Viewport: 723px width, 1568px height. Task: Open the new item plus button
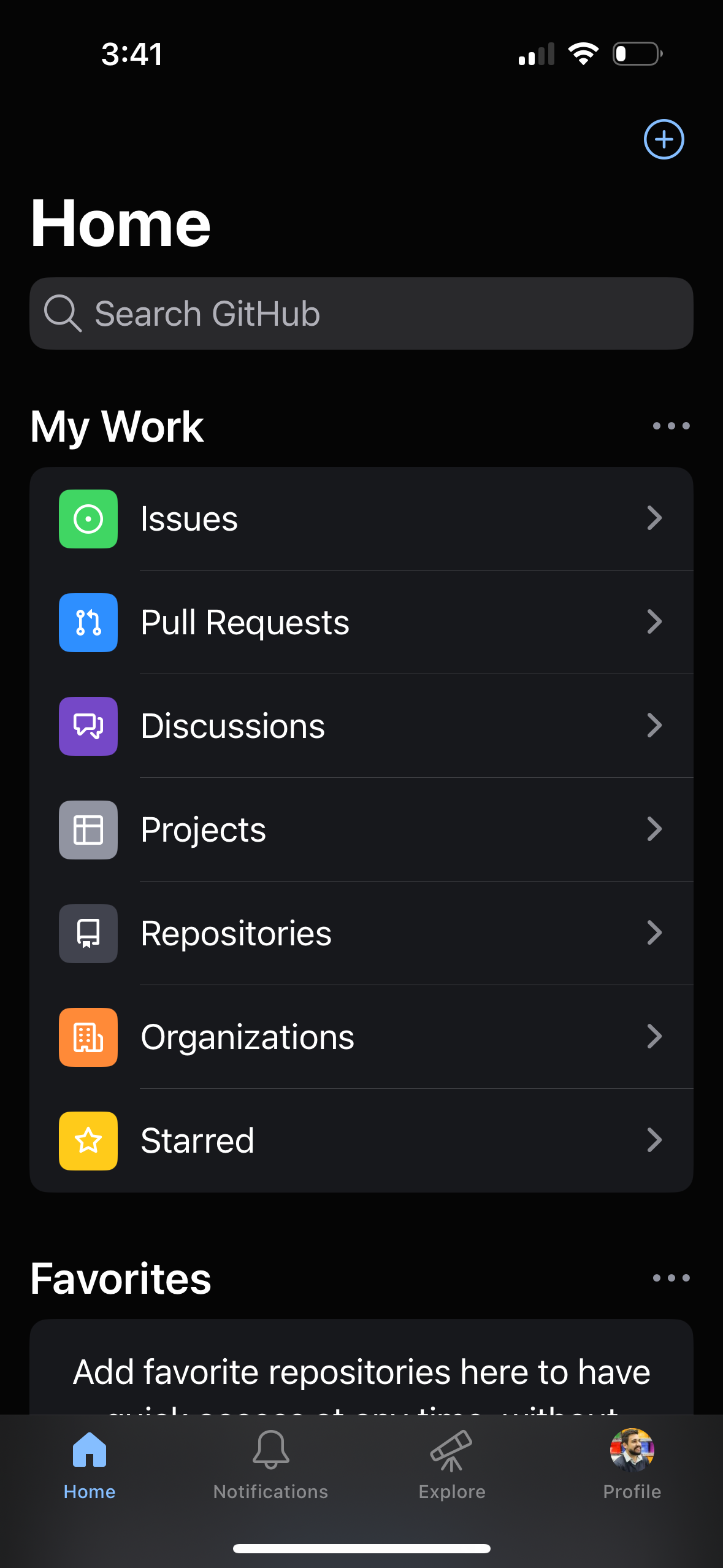(663, 140)
